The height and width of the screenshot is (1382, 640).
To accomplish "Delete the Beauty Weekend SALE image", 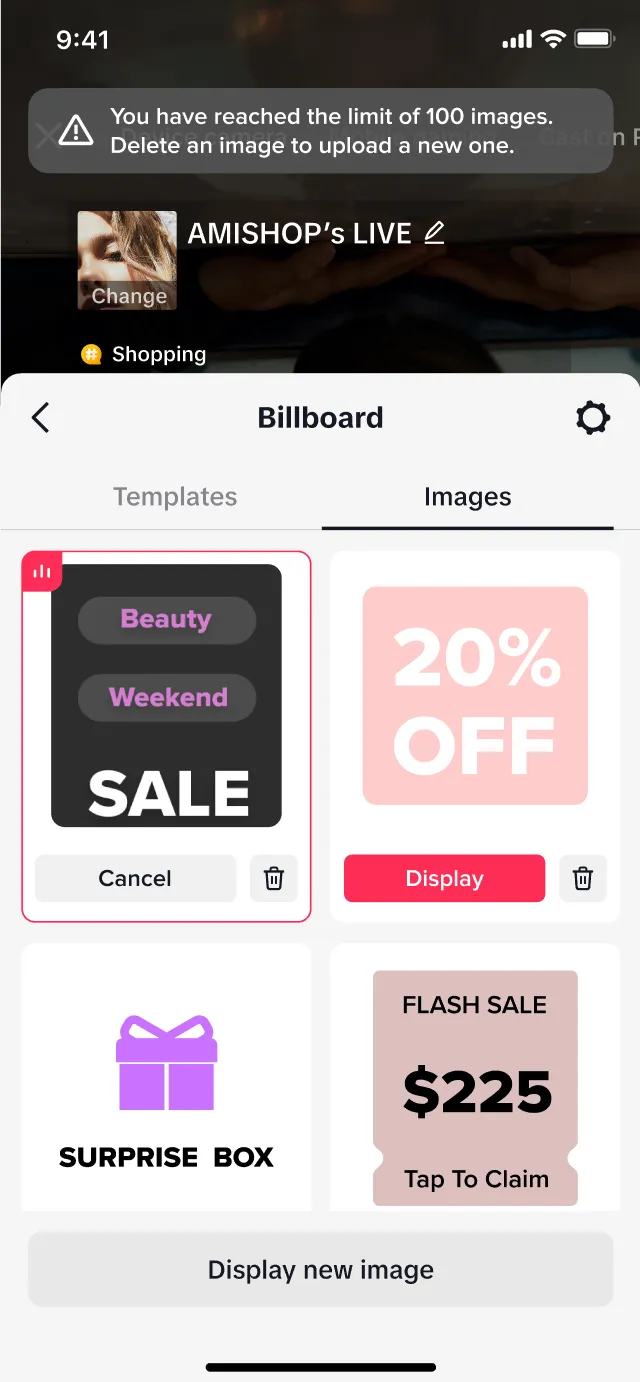I will (x=273, y=878).
